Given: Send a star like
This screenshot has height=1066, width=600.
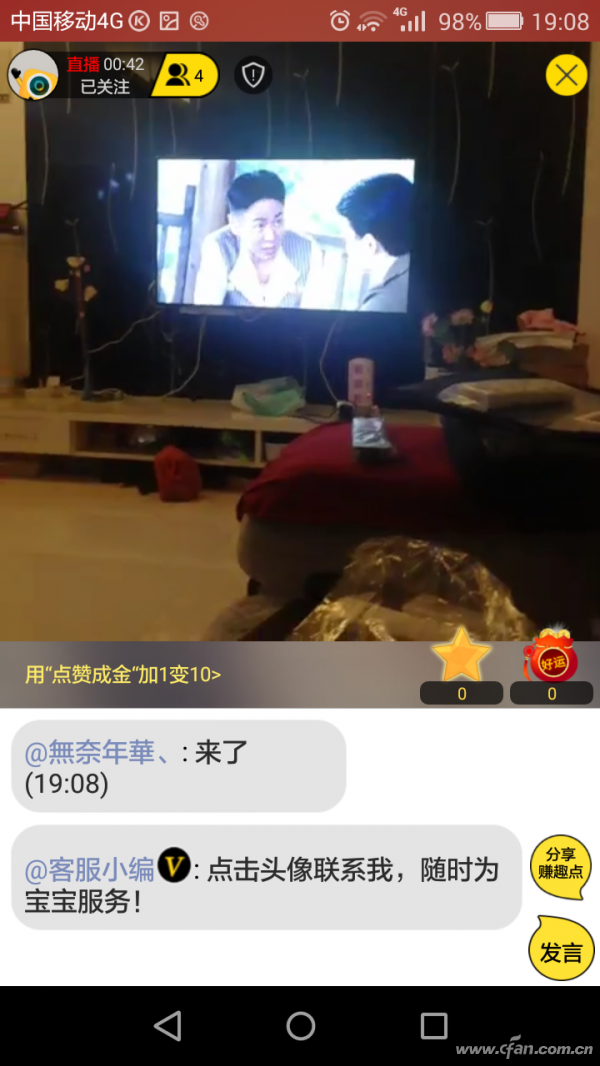Looking at the screenshot, I should (x=461, y=658).
